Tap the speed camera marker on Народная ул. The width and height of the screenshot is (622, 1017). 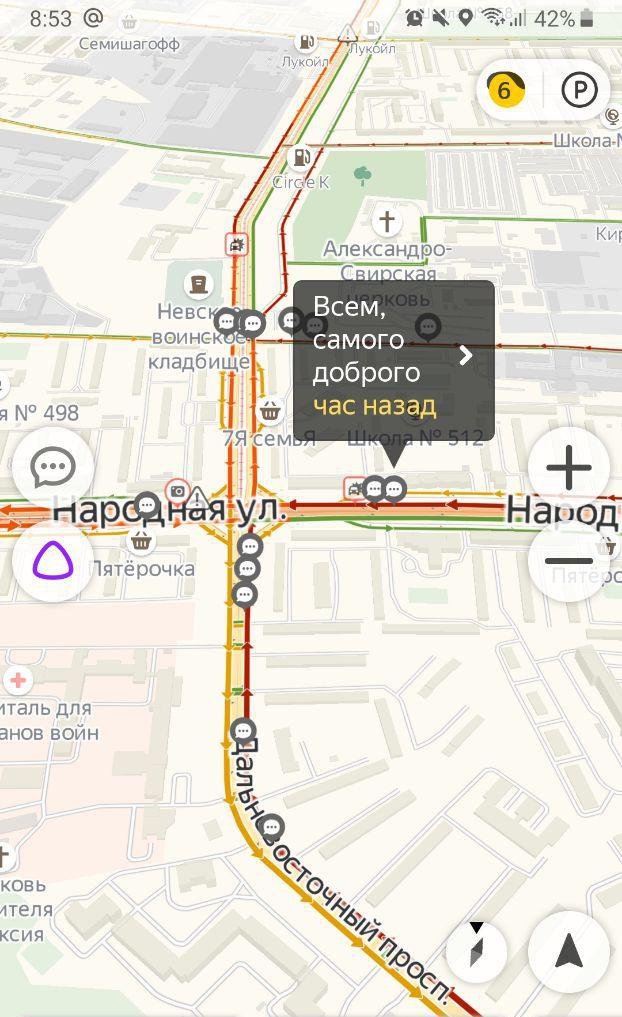178,491
